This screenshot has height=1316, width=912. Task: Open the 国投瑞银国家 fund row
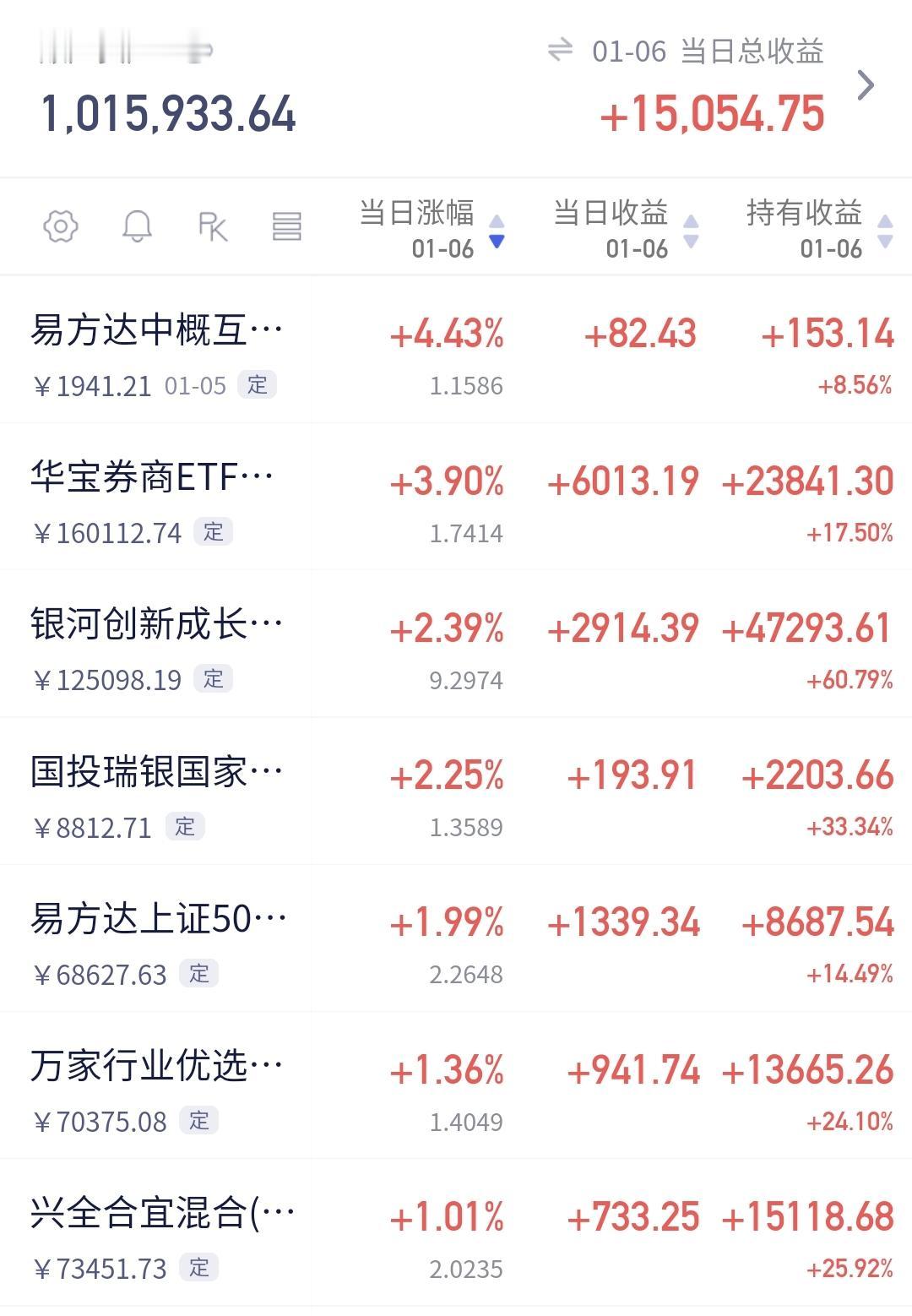(x=456, y=791)
